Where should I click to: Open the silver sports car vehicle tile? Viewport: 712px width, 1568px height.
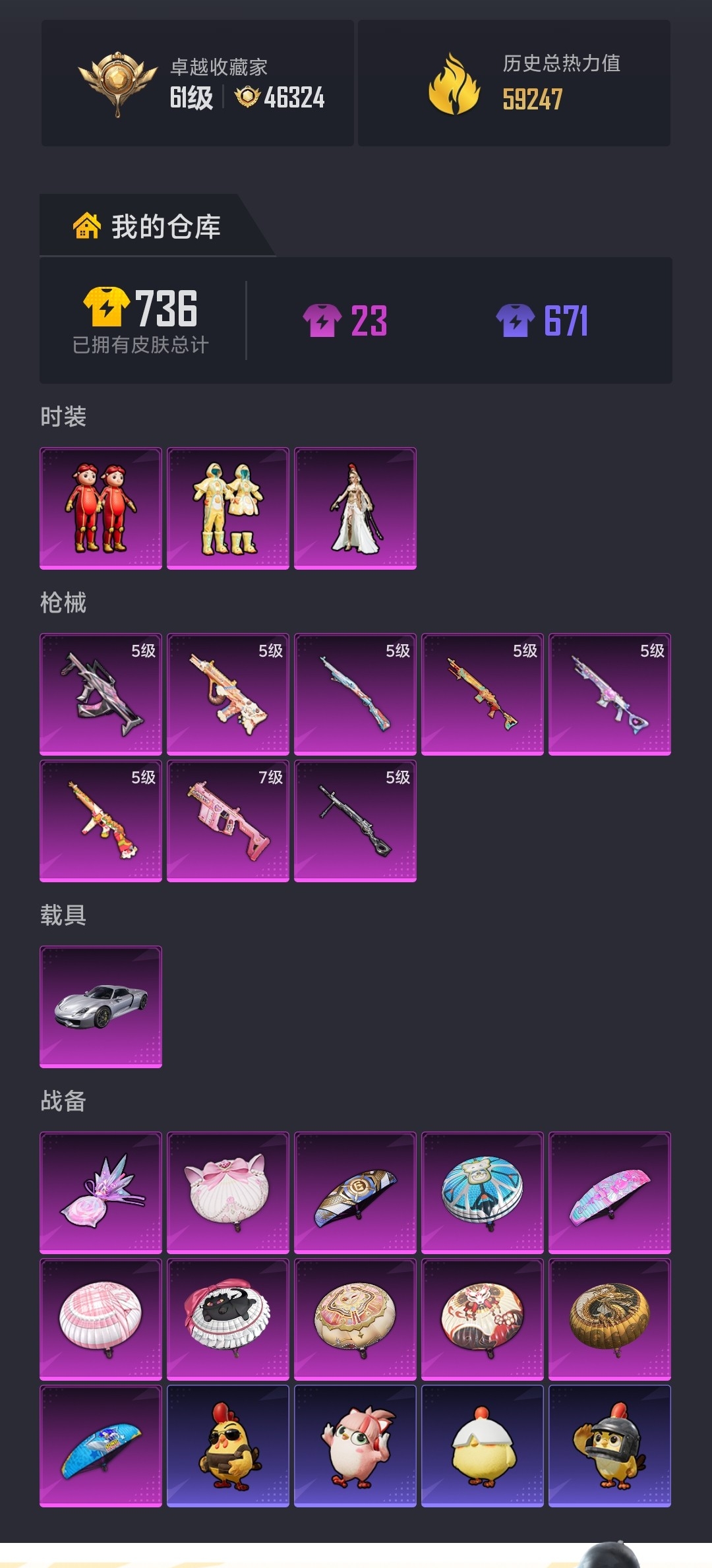(x=100, y=1006)
